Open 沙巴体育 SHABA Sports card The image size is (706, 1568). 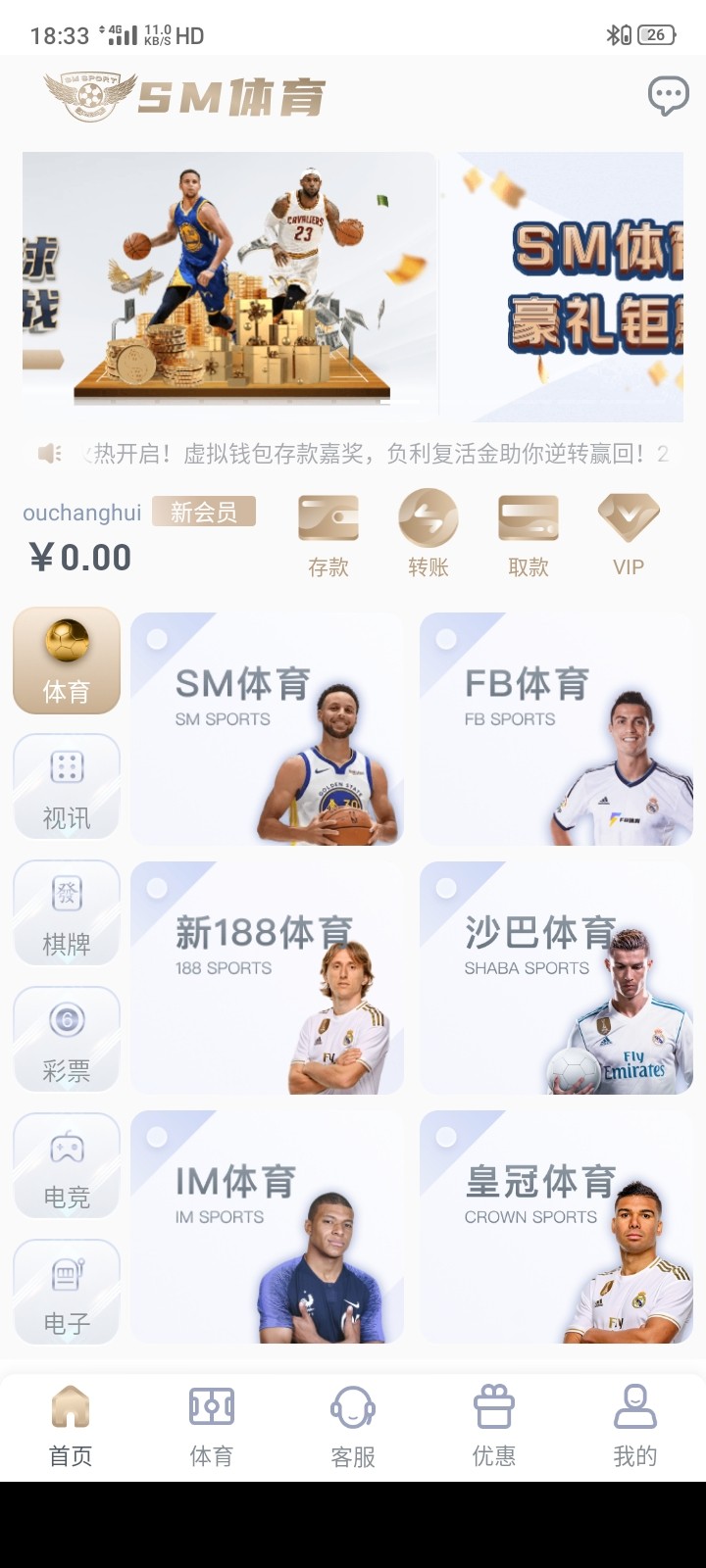click(556, 978)
